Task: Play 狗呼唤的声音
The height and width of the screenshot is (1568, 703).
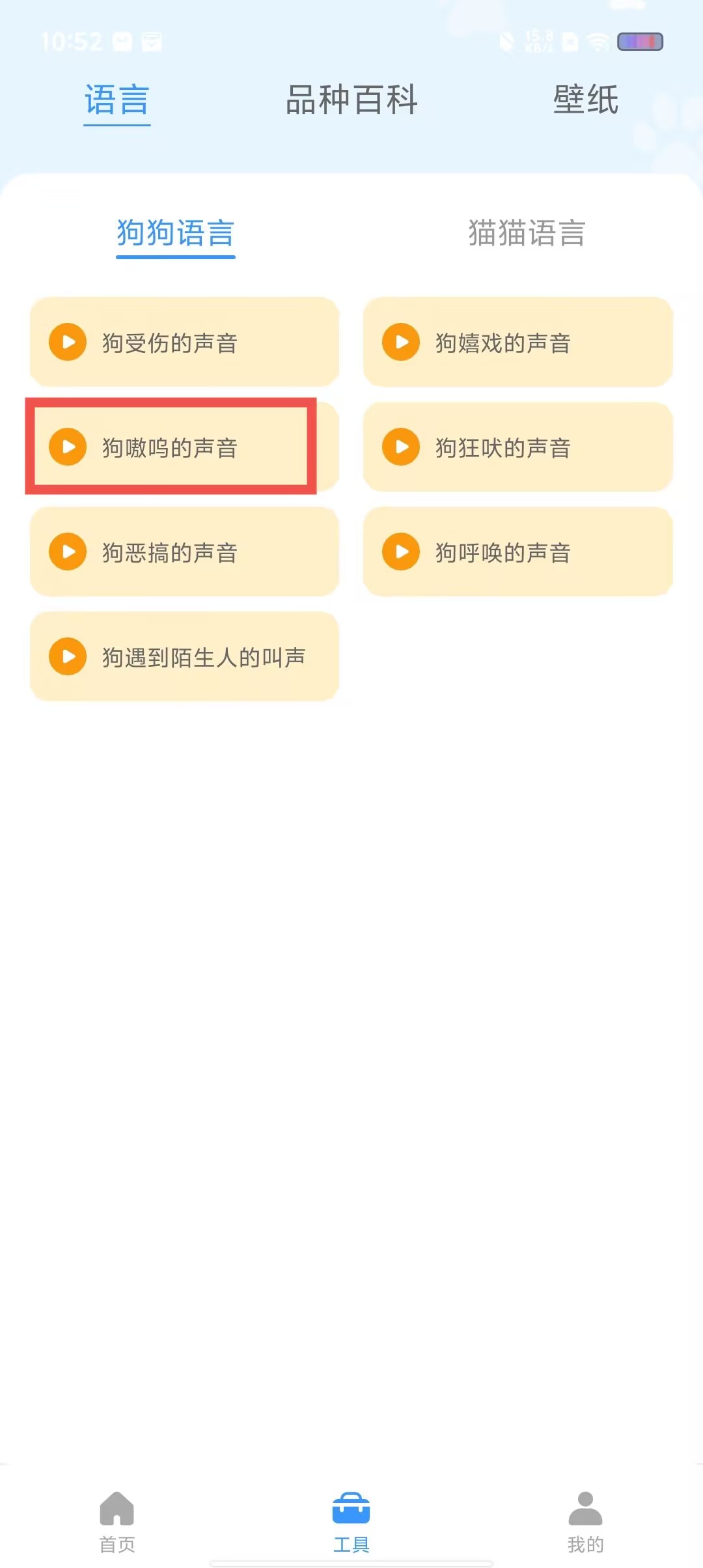Action: [401, 552]
